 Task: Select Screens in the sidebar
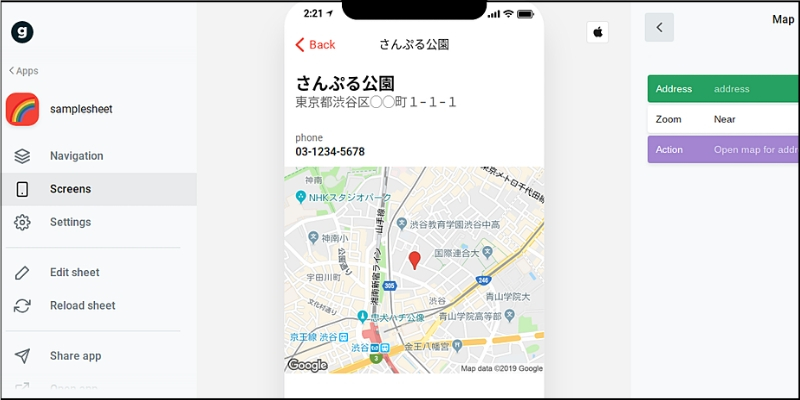[x=70, y=189]
